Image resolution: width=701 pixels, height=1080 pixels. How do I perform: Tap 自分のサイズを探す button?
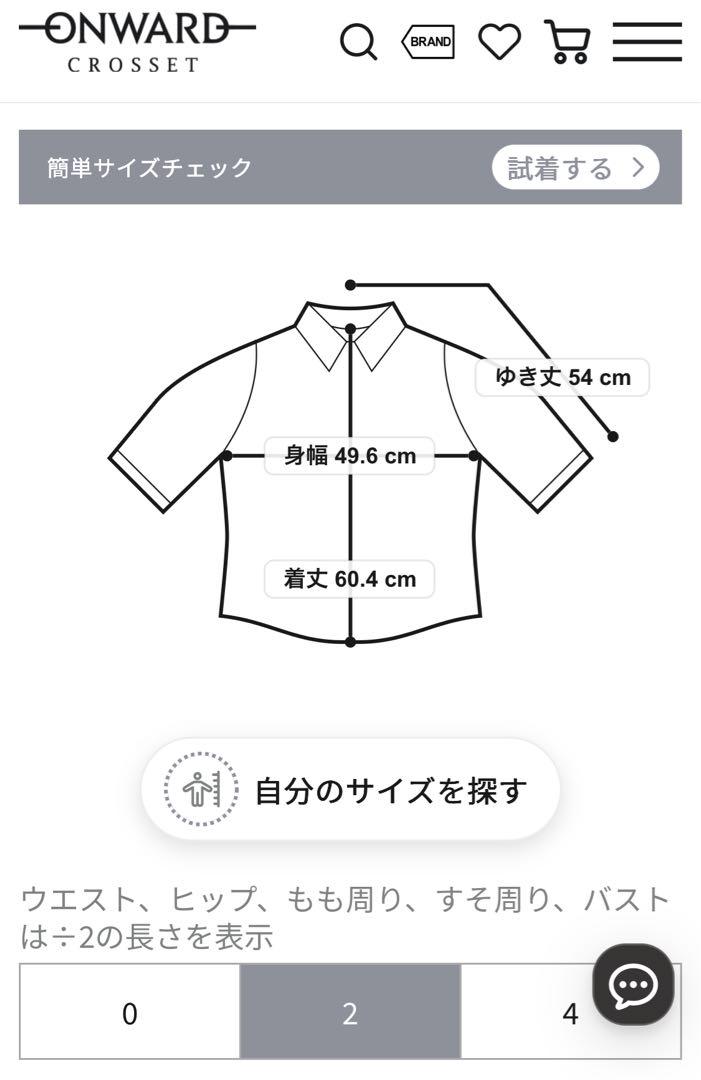(350, 790)
